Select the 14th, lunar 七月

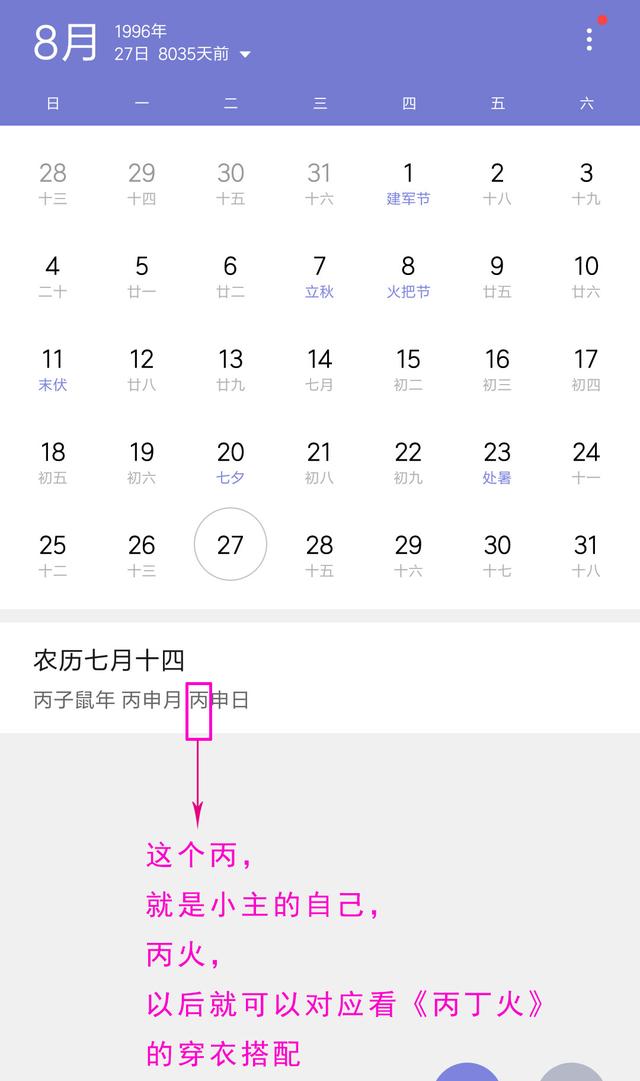point(319,368)
